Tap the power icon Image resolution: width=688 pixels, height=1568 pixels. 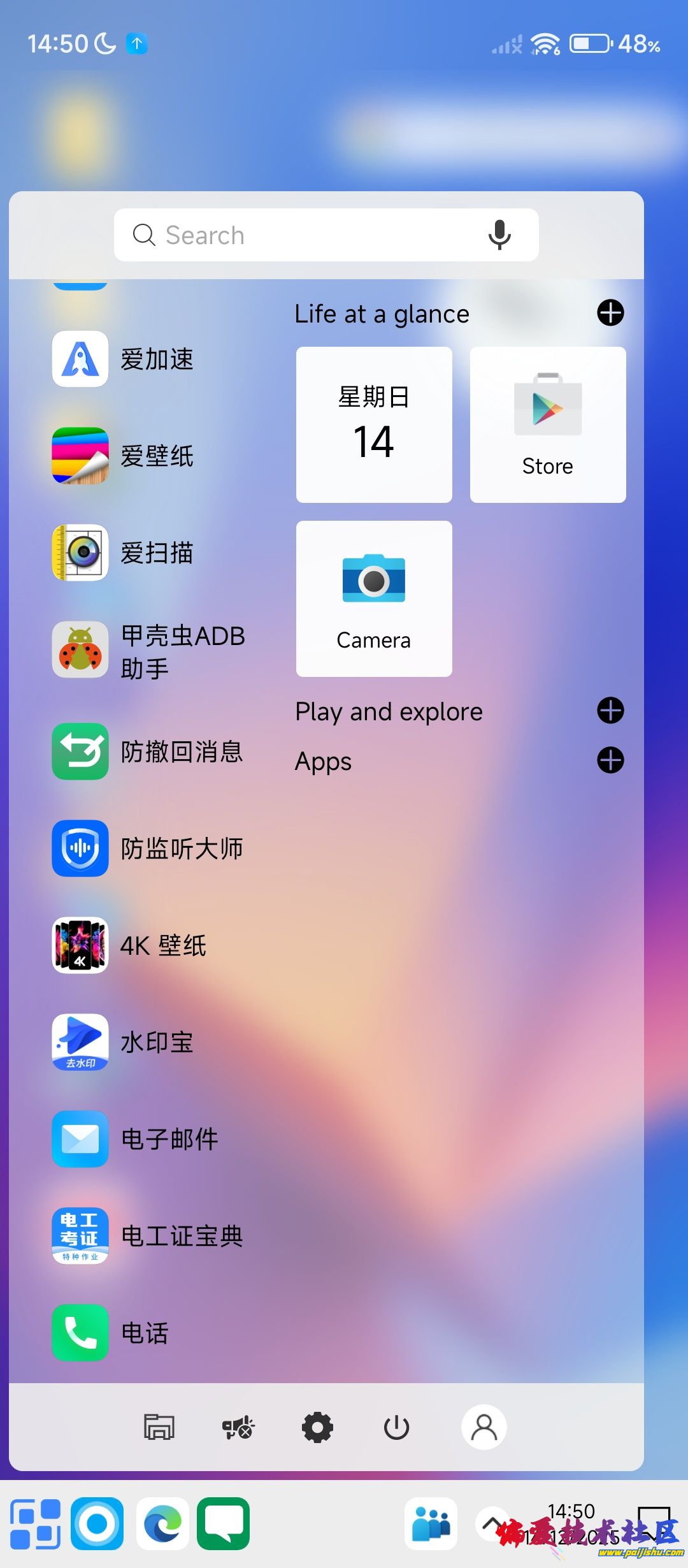(x=396, y=1427)
